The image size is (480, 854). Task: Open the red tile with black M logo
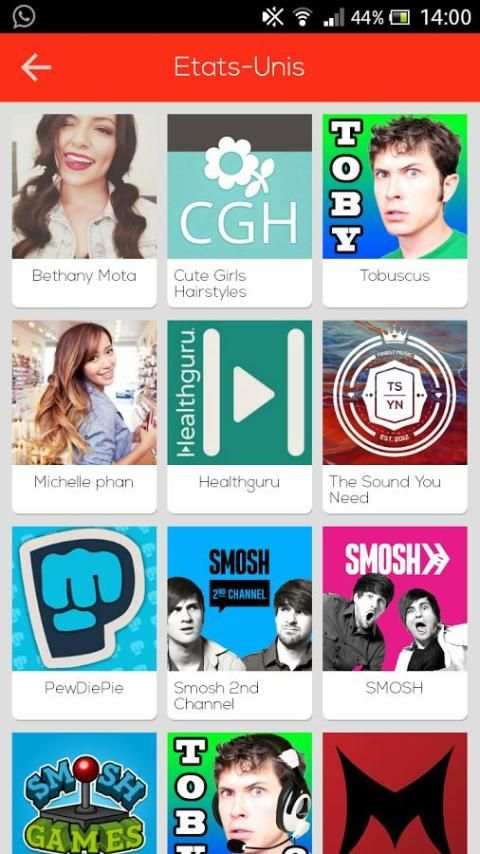394,793
